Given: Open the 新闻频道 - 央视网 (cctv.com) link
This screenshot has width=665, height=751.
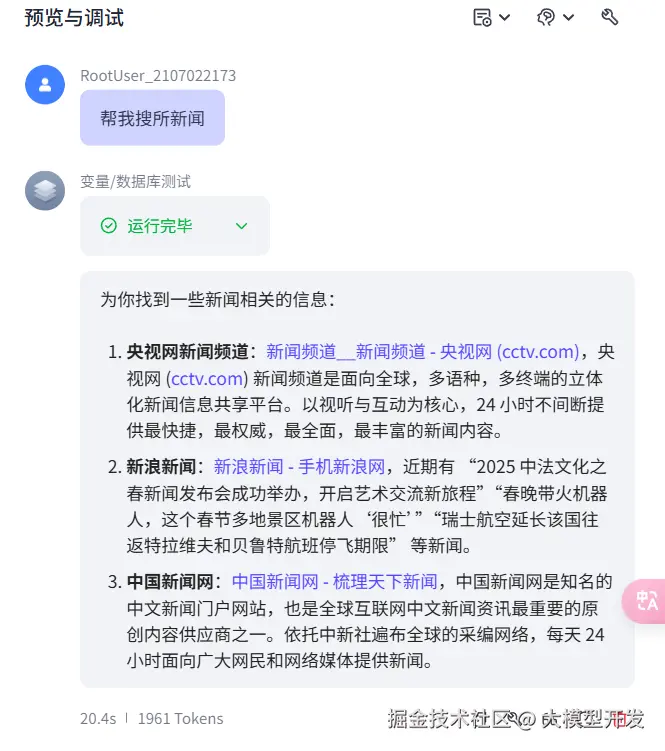Looking at the screenshot, I should pyautogui.click(x=423, y=352).
